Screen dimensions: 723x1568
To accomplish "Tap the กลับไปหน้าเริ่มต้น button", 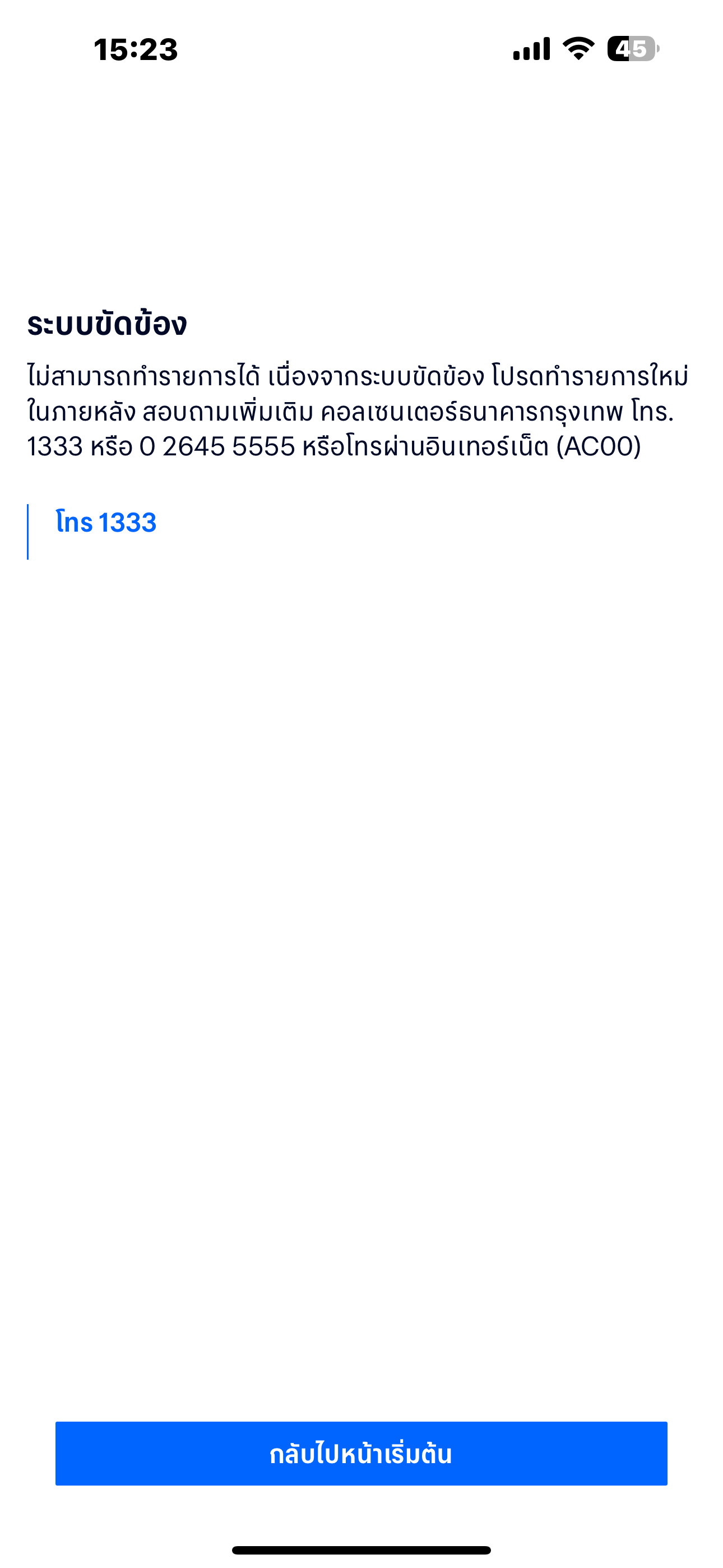I will tap(361, 1454).
